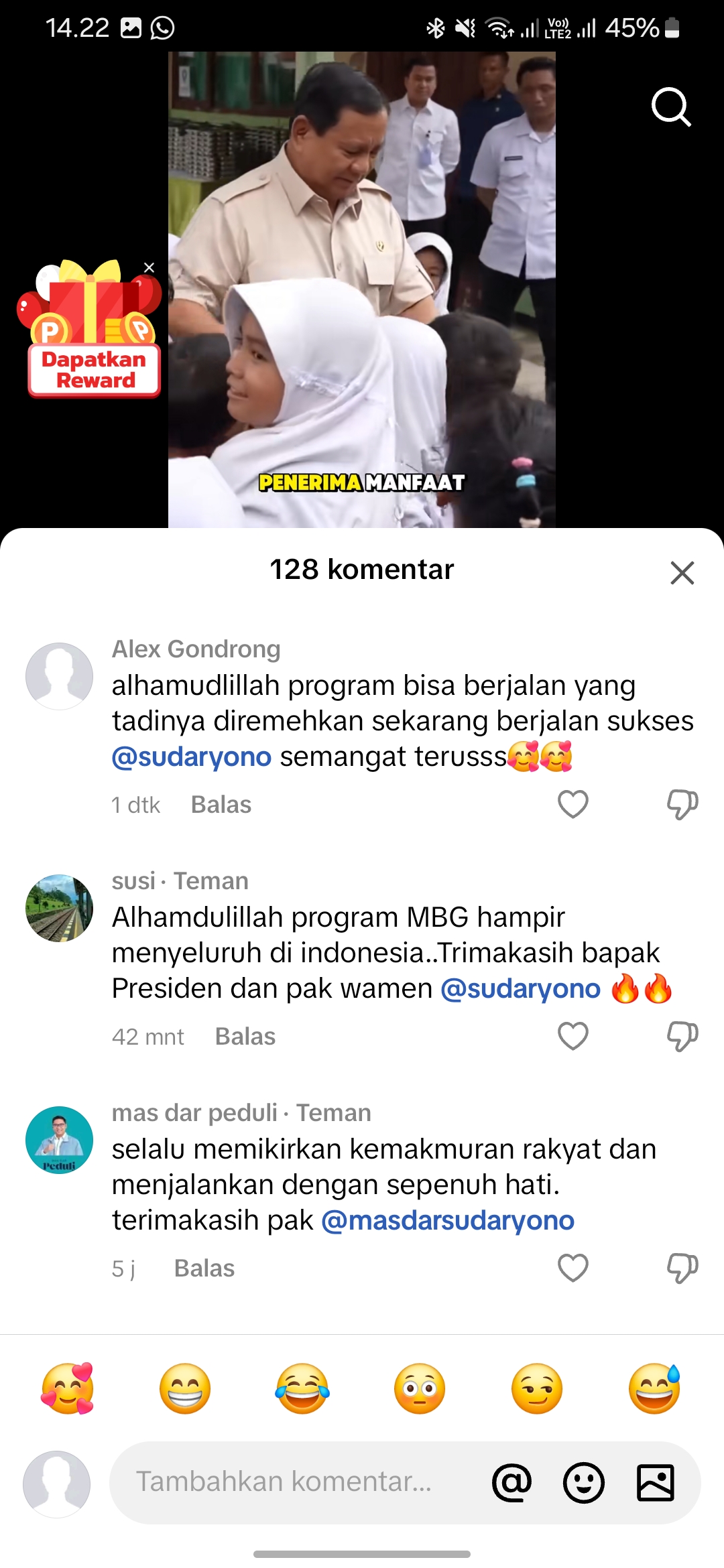The height and width of the screenshot is (1568, 724).
Task: Reply to mas dar peduli's comment
Action: click(204, 1268)
